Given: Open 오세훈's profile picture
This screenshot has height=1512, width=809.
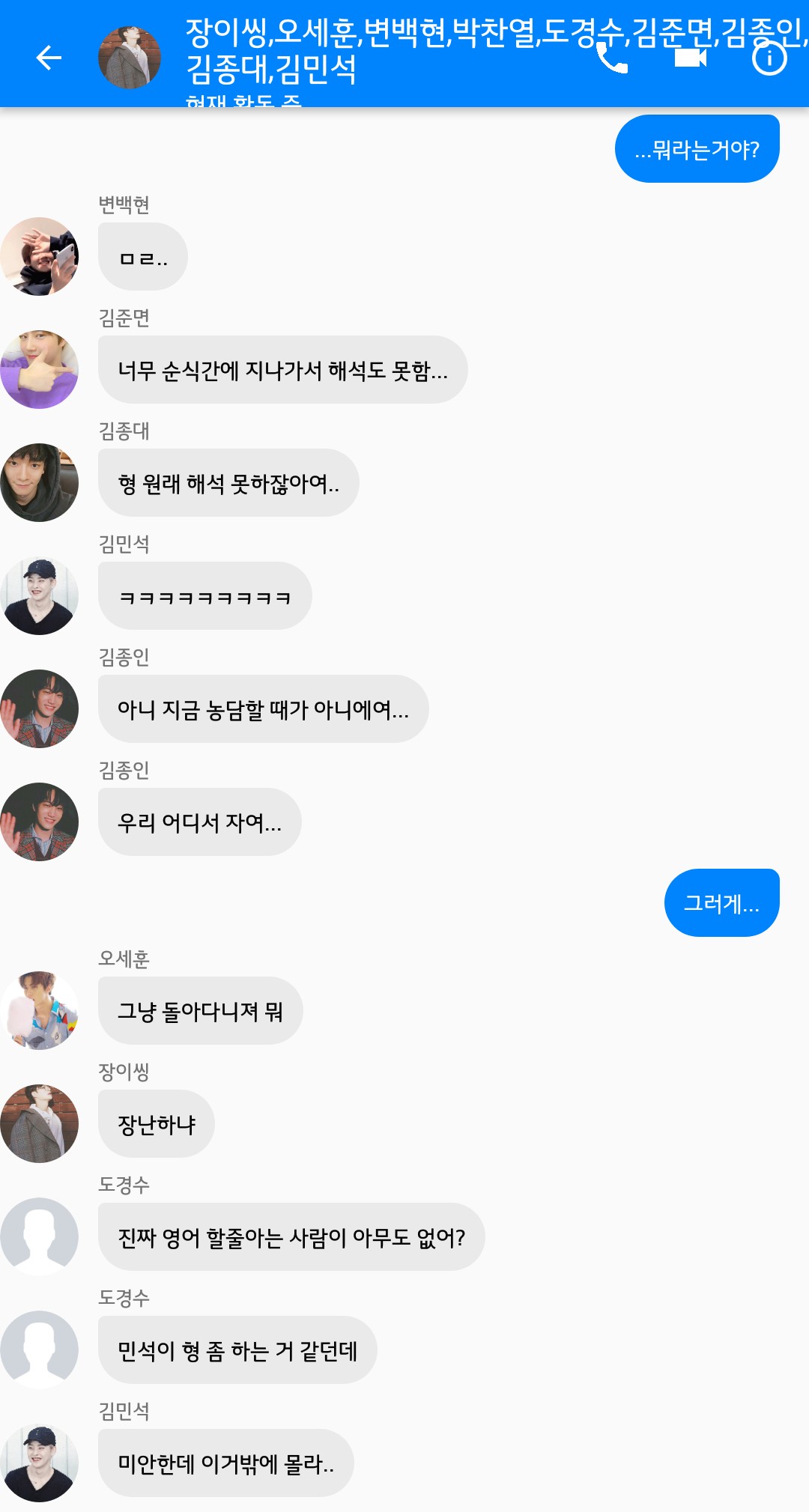Looking at the screenshot, I should (39, 1010).
